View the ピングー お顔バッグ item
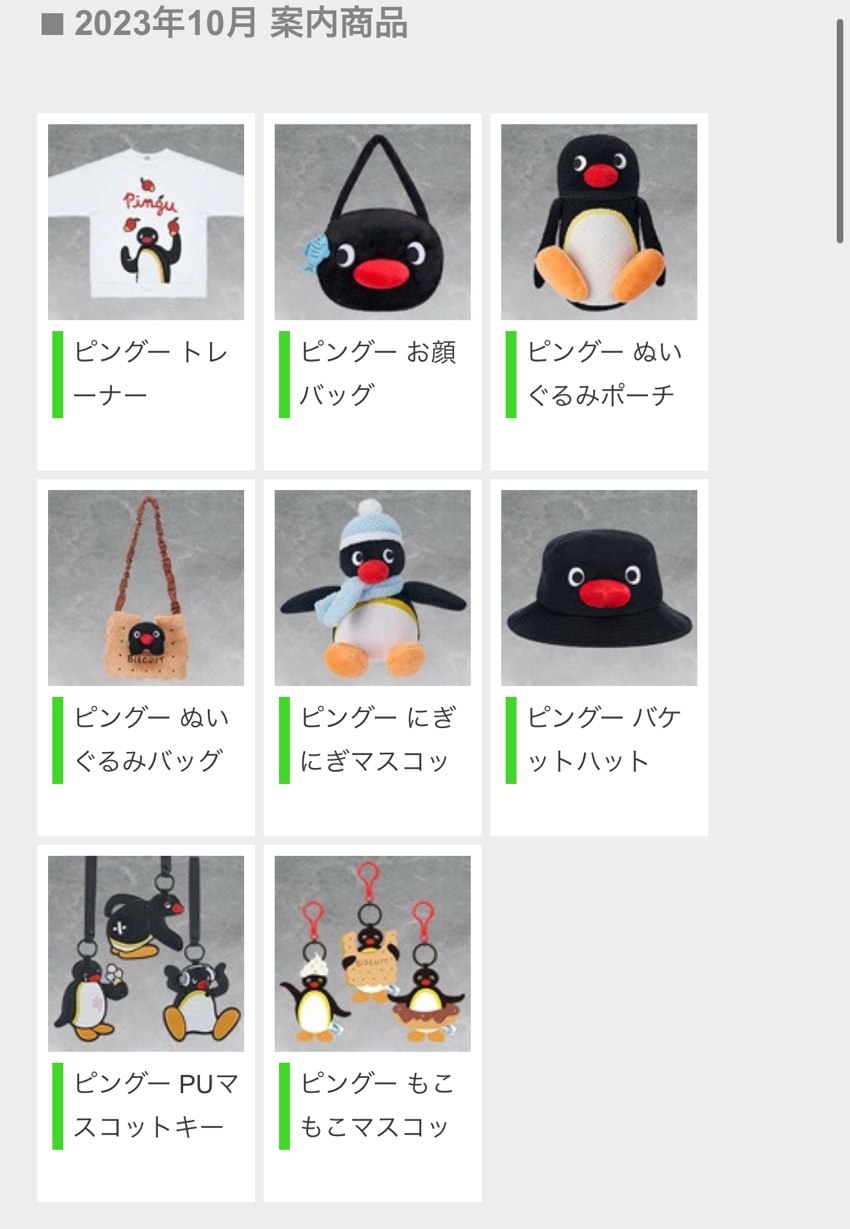 [x=372, y=222]
